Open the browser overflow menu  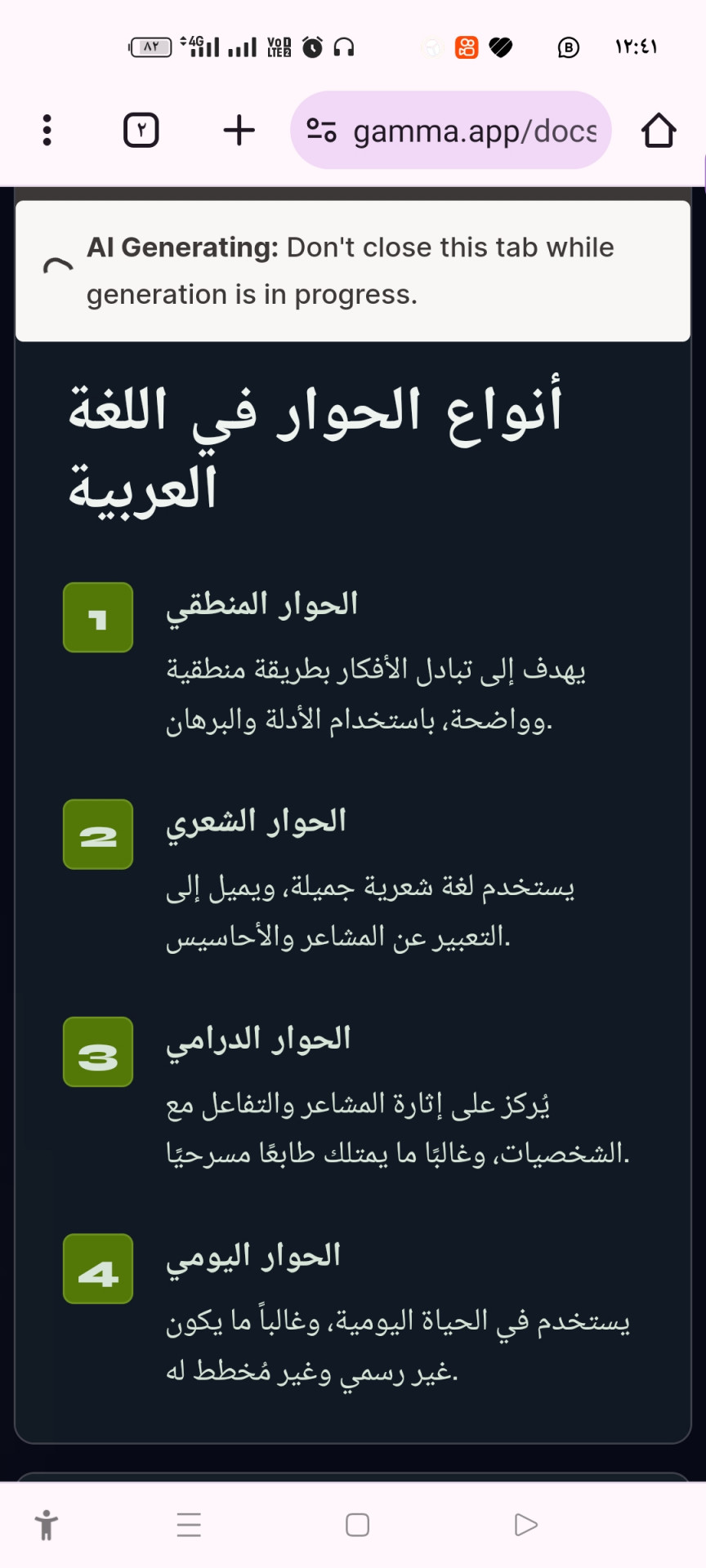pos(47,130)
